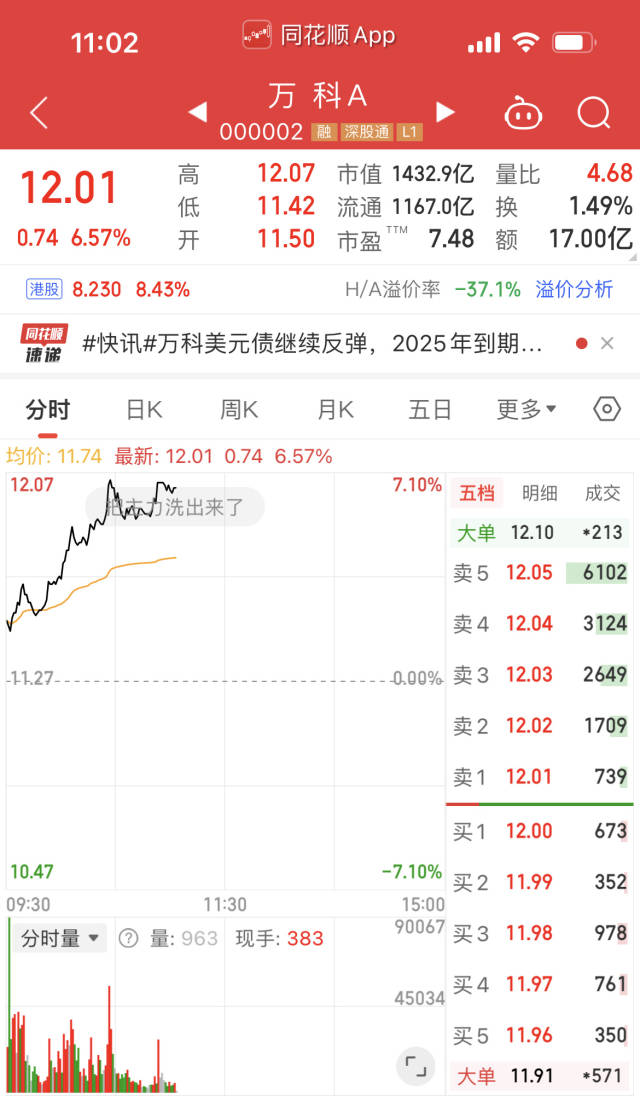The width and height of the screenshot is (640, 1096).
Task: Select the 明细 tab in order panel
Action: [x=539, y=493]
